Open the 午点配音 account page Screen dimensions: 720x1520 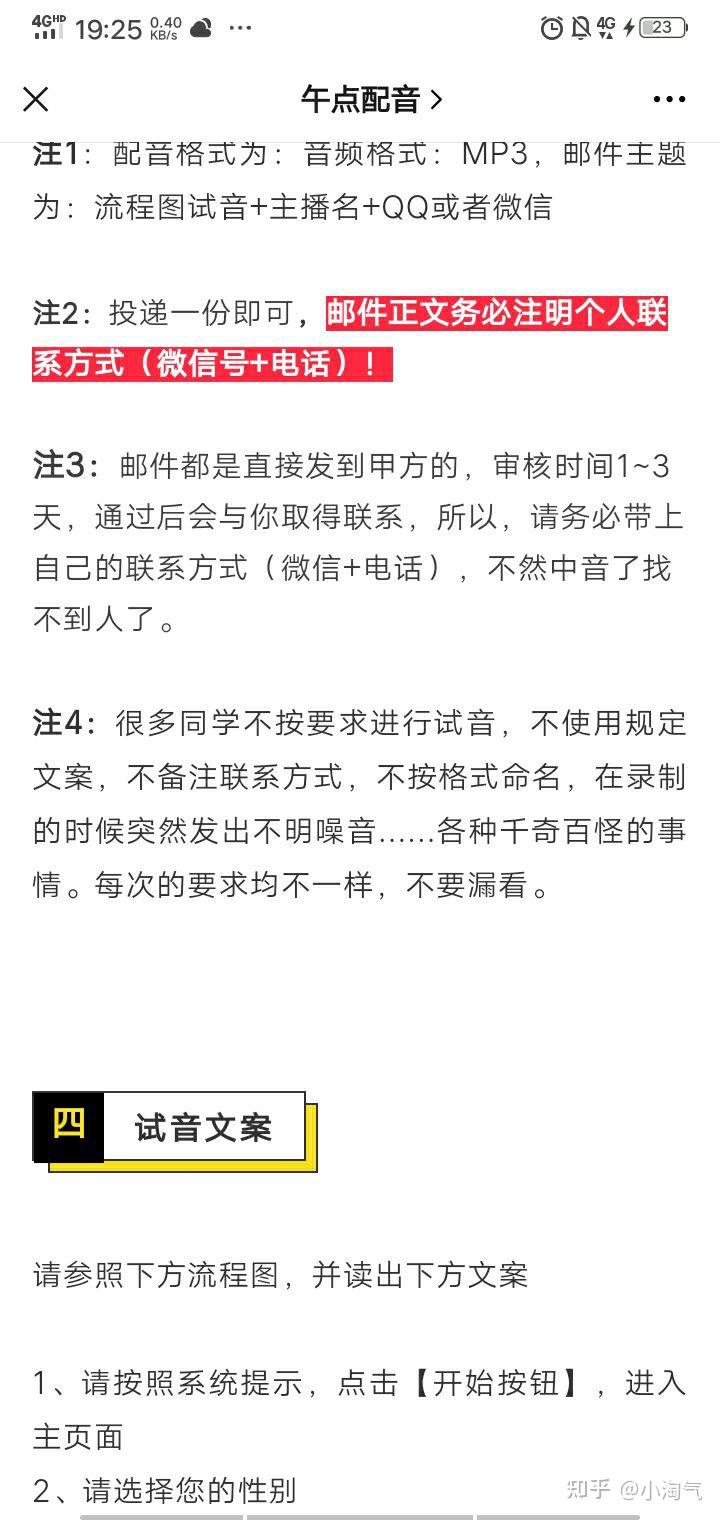pyautogui.click(x=371, y=99)
